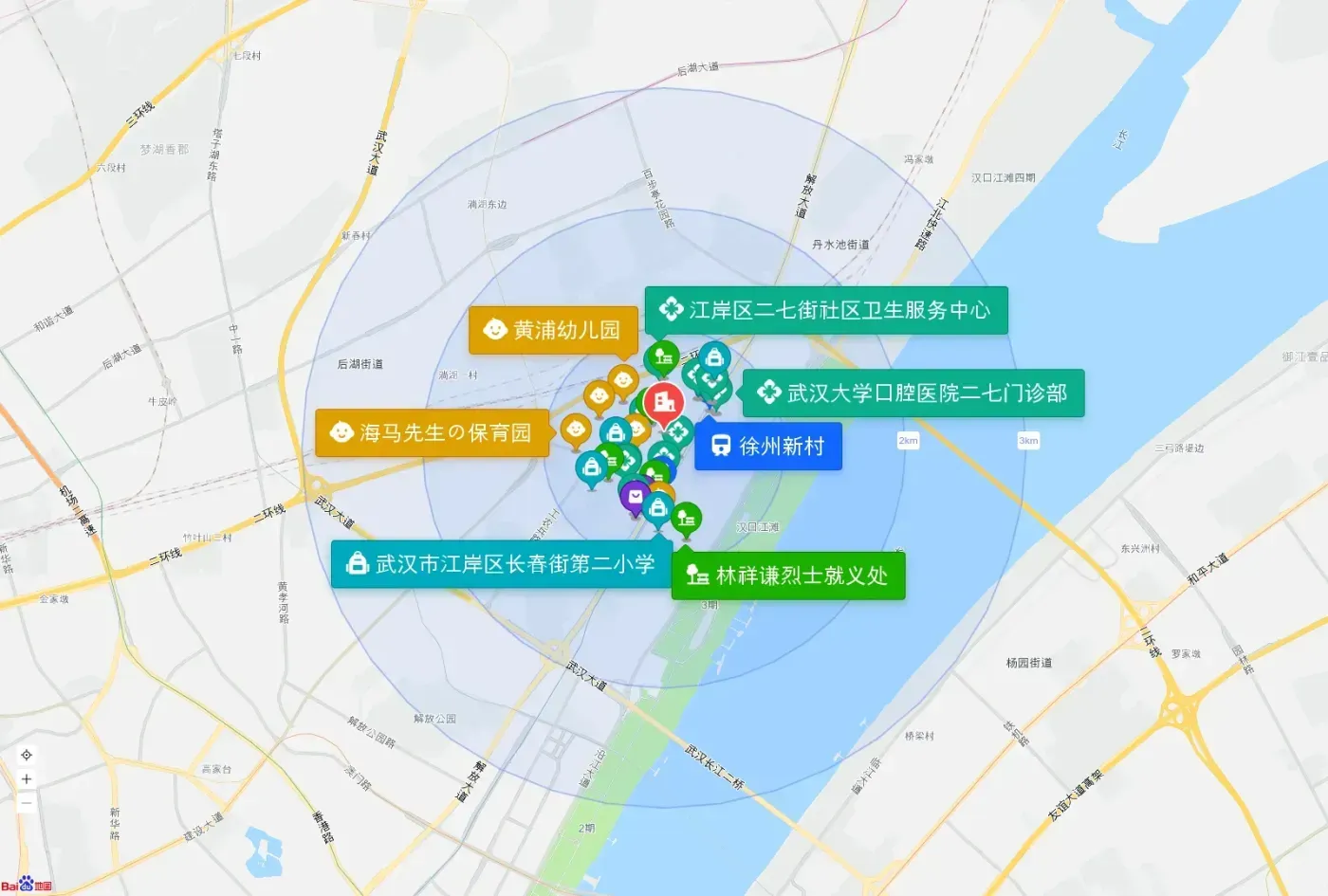This screenshot has height=896, width=1328.
Task: Tap the 徐州新村 bus stop label
Action: click(x=768, y=446)
